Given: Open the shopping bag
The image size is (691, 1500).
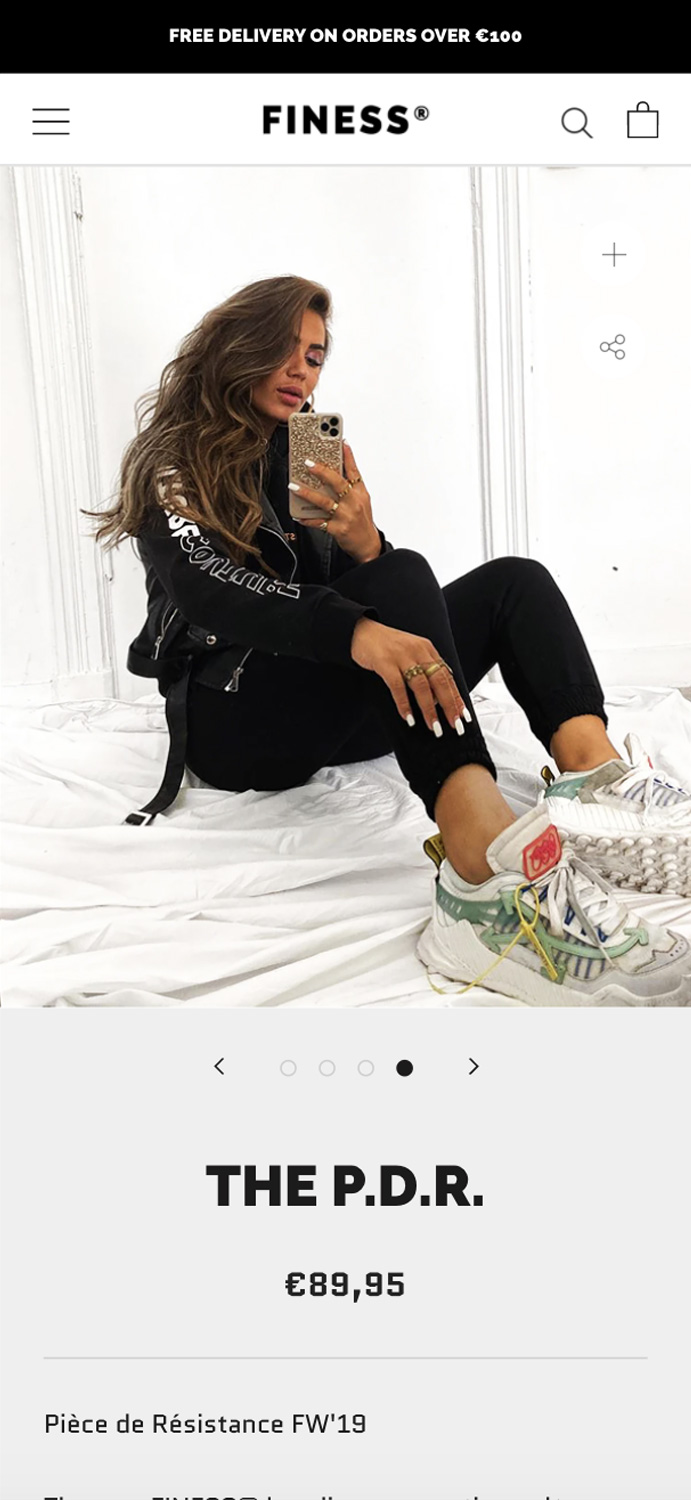Looking at the screenshot, I should coord(642,120).
